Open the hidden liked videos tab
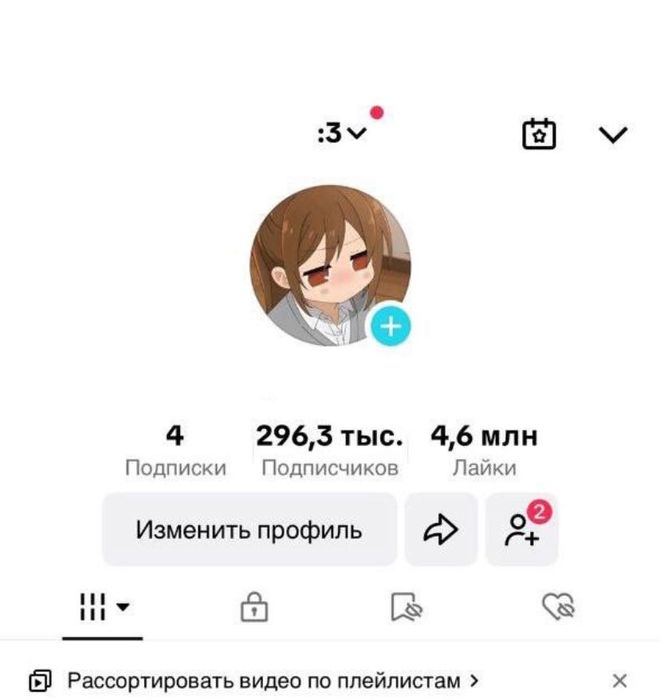Image resolution: width=660 pixels, height=700 pixels. 557,606
